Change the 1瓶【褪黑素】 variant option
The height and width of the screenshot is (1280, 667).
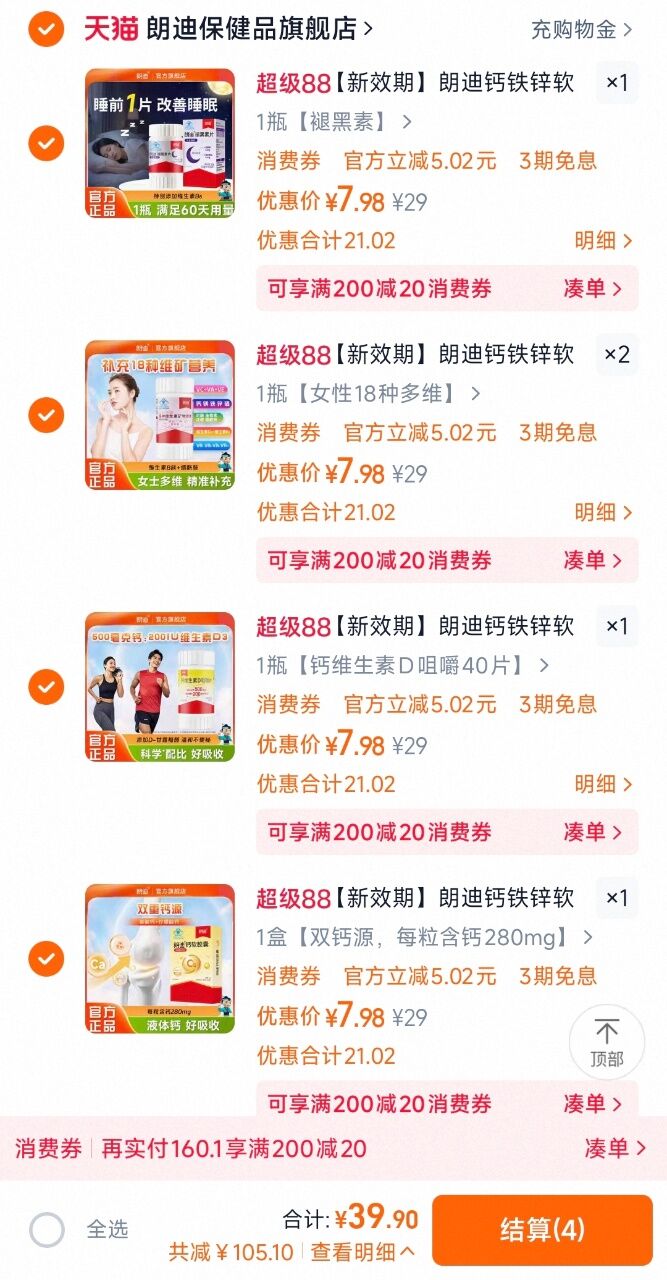334,122
